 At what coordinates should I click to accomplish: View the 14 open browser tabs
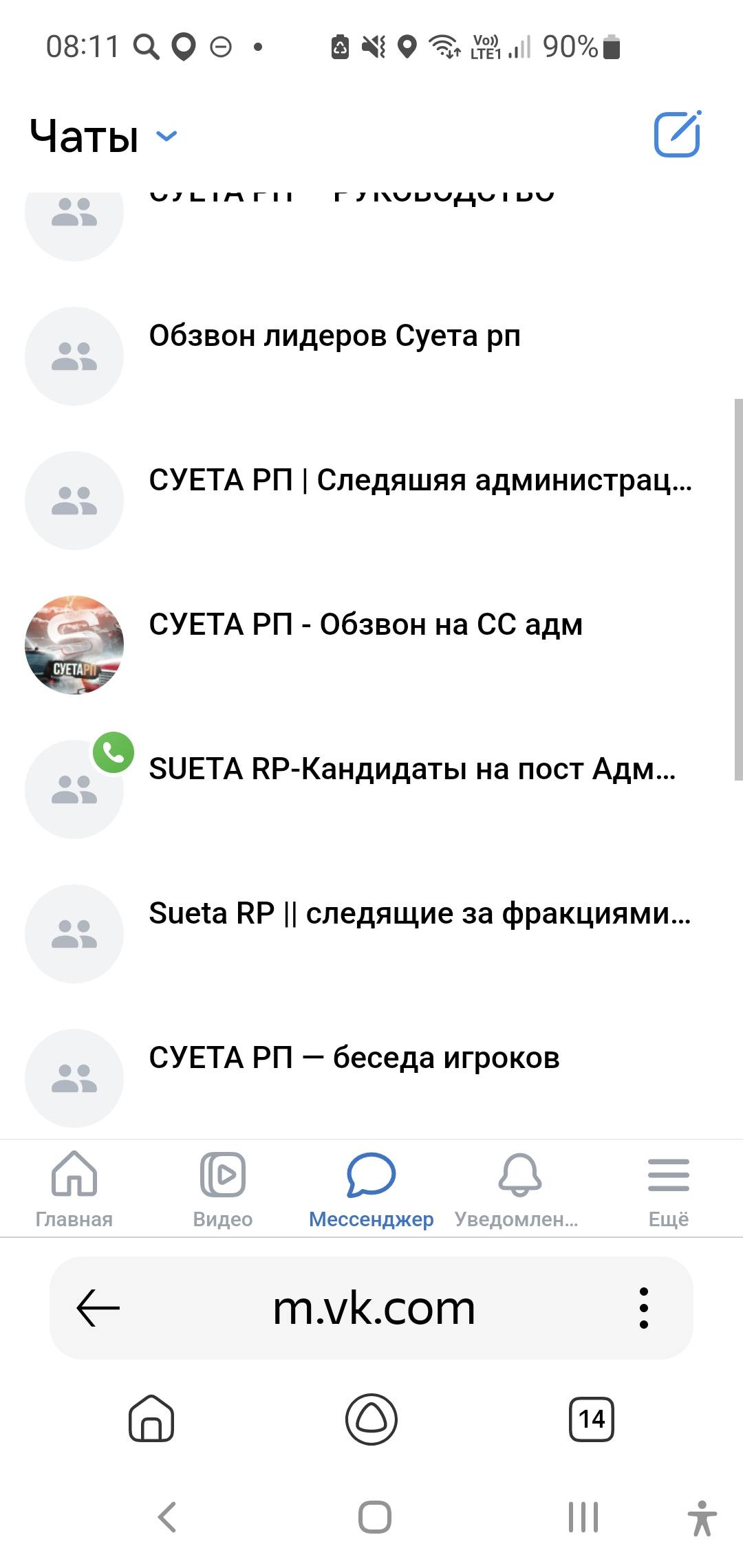coord(592,1418)
